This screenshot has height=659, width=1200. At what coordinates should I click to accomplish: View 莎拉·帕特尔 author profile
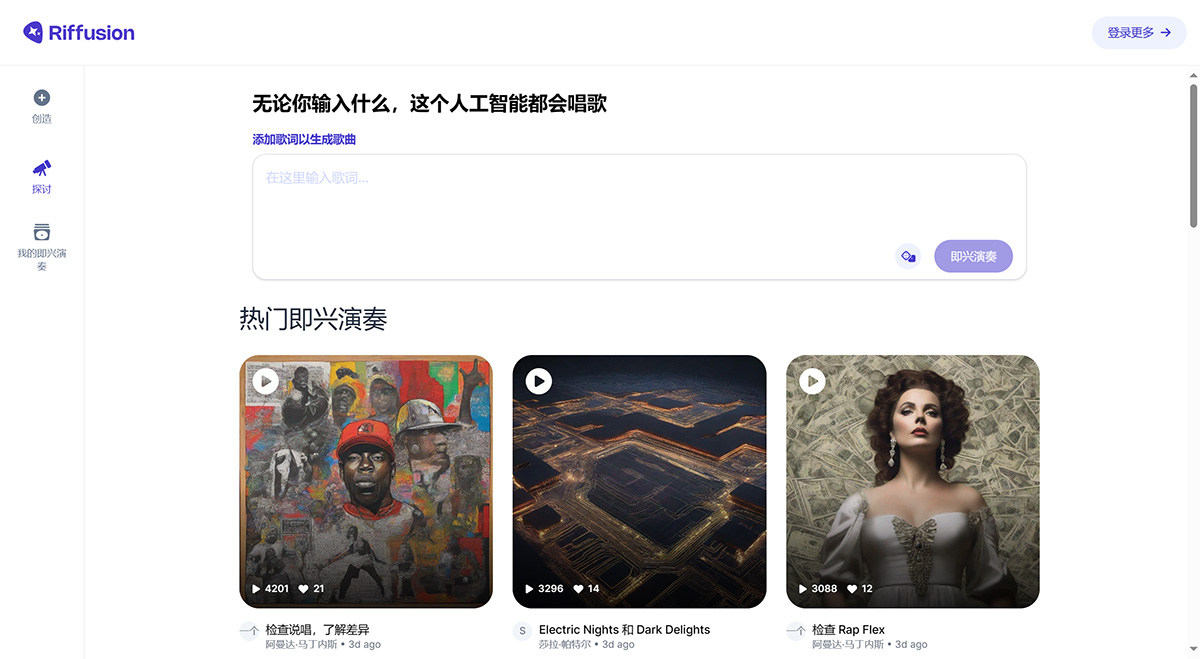[x=564, y=645]
